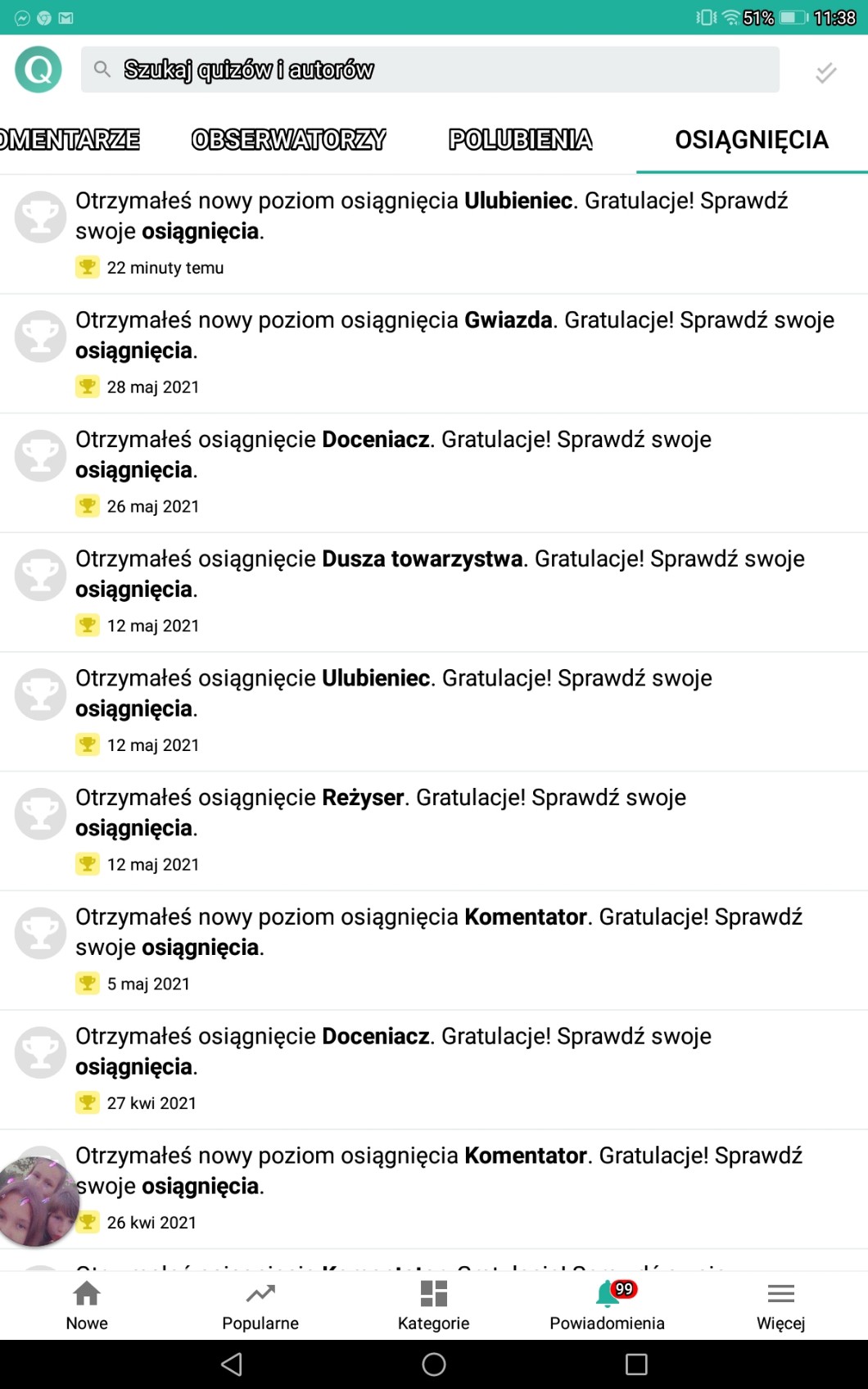Mark all notifications as read
This screenshot has height=1389, width=868.
click(x=825, y=72)
